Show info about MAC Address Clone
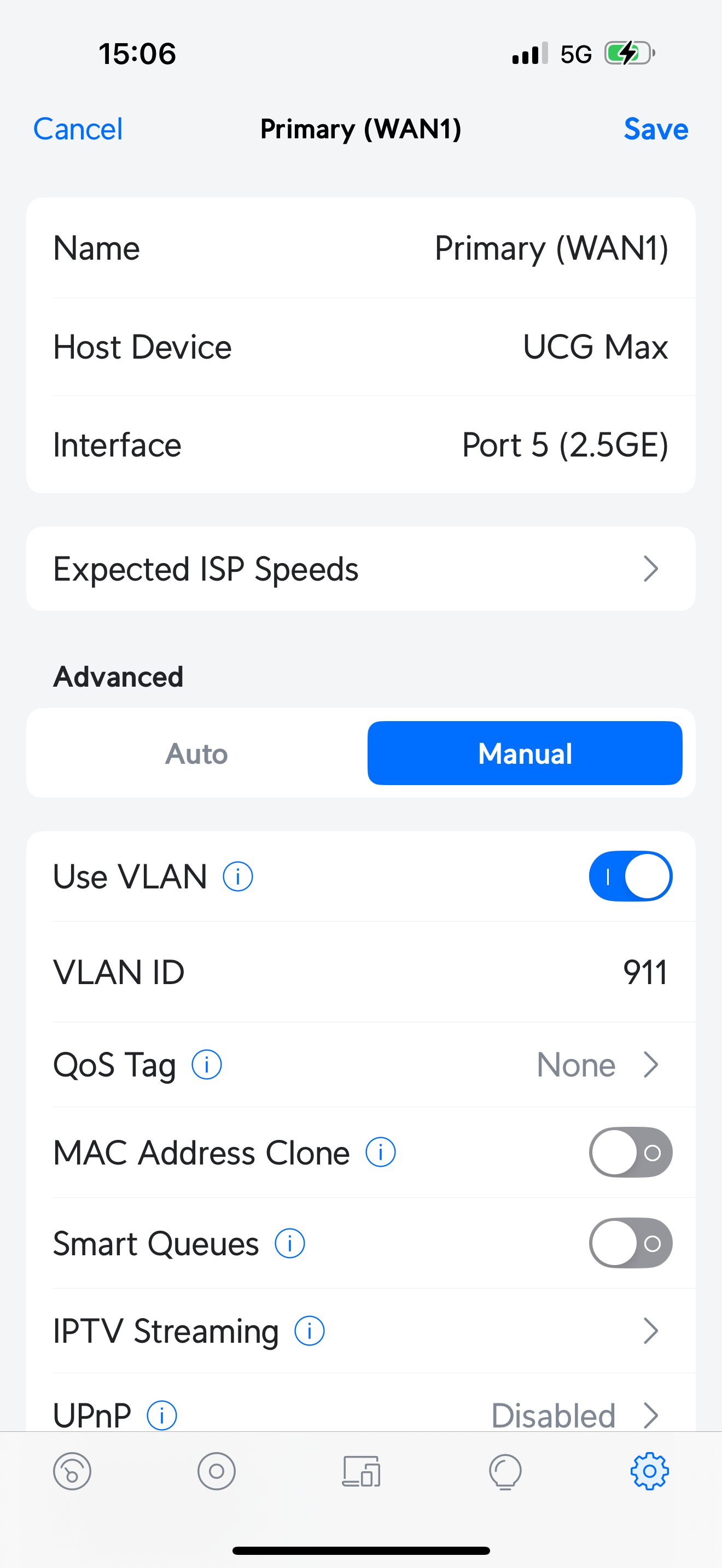 pos(381,1152)
